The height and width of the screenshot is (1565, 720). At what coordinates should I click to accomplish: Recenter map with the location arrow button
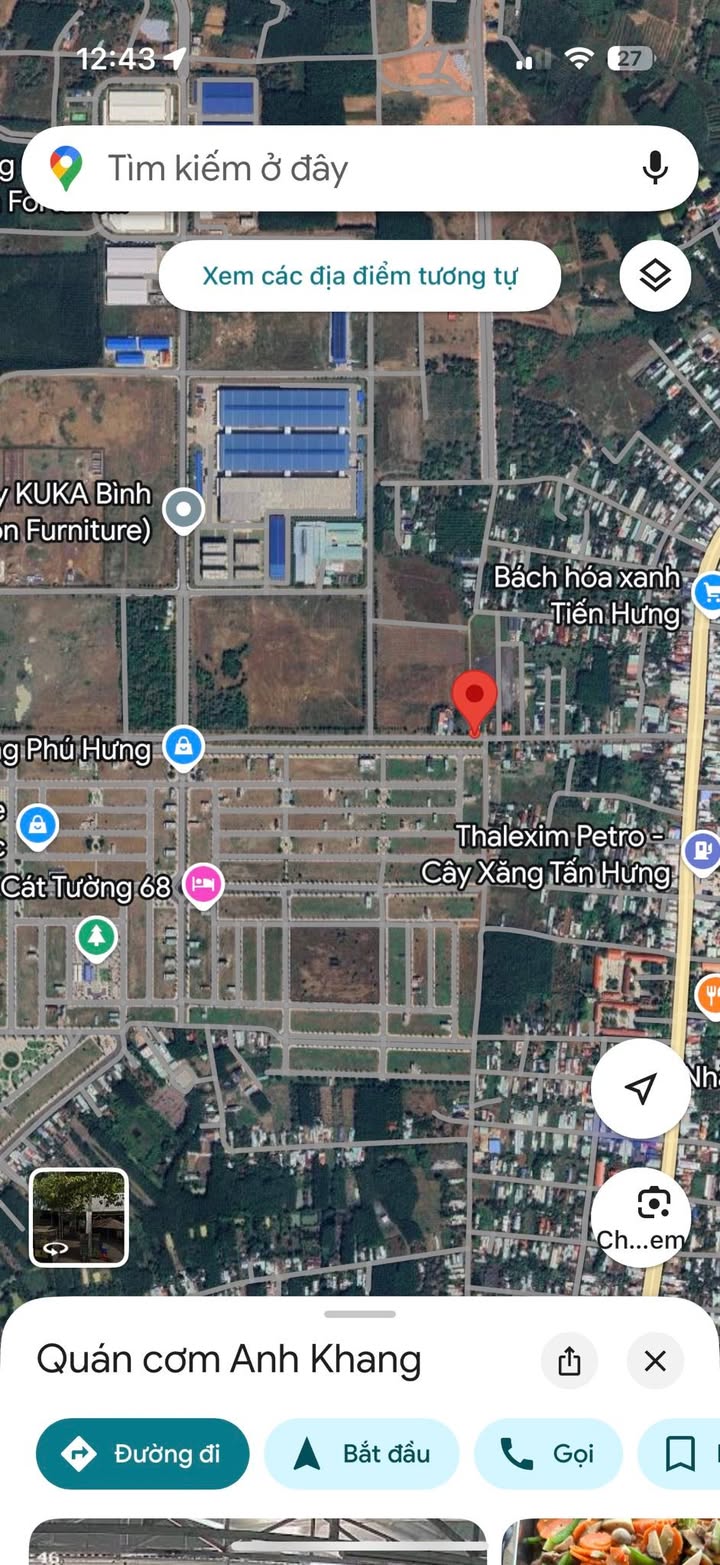[x=640, y=1089]
